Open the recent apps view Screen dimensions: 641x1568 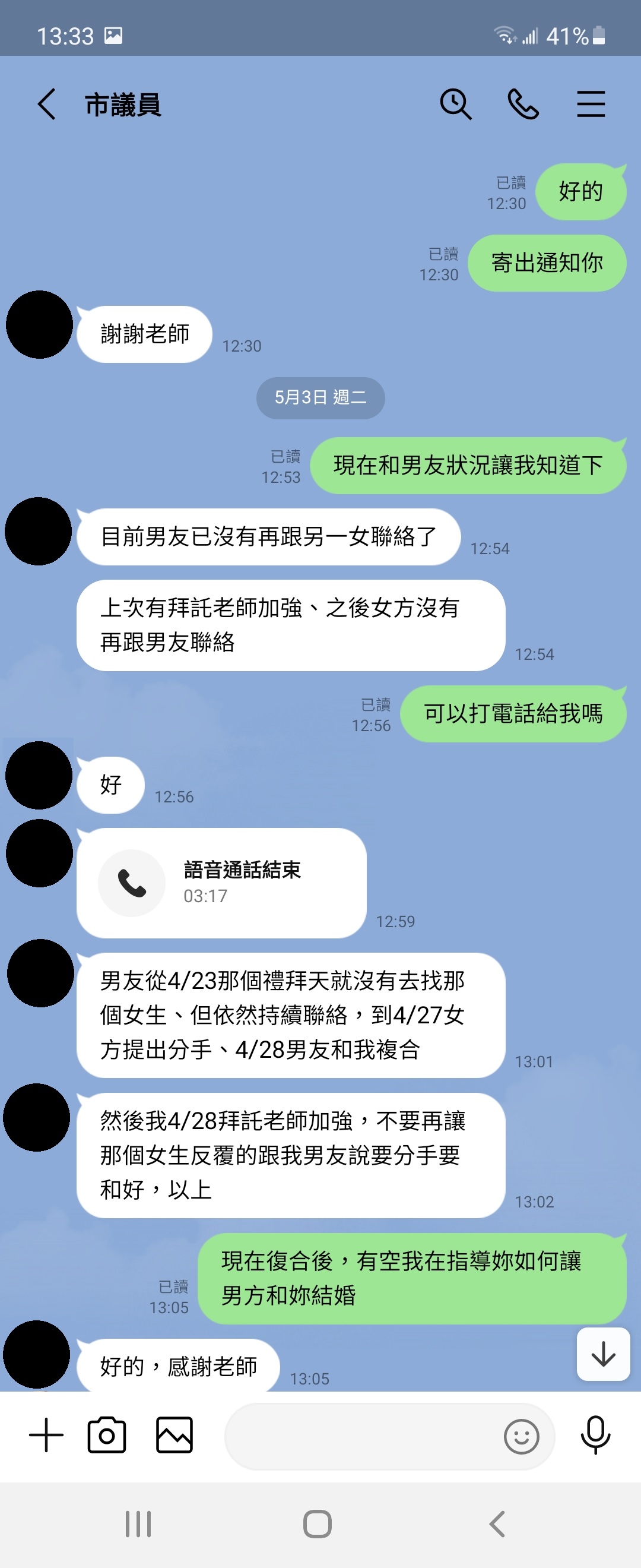tap(138, 1524)
